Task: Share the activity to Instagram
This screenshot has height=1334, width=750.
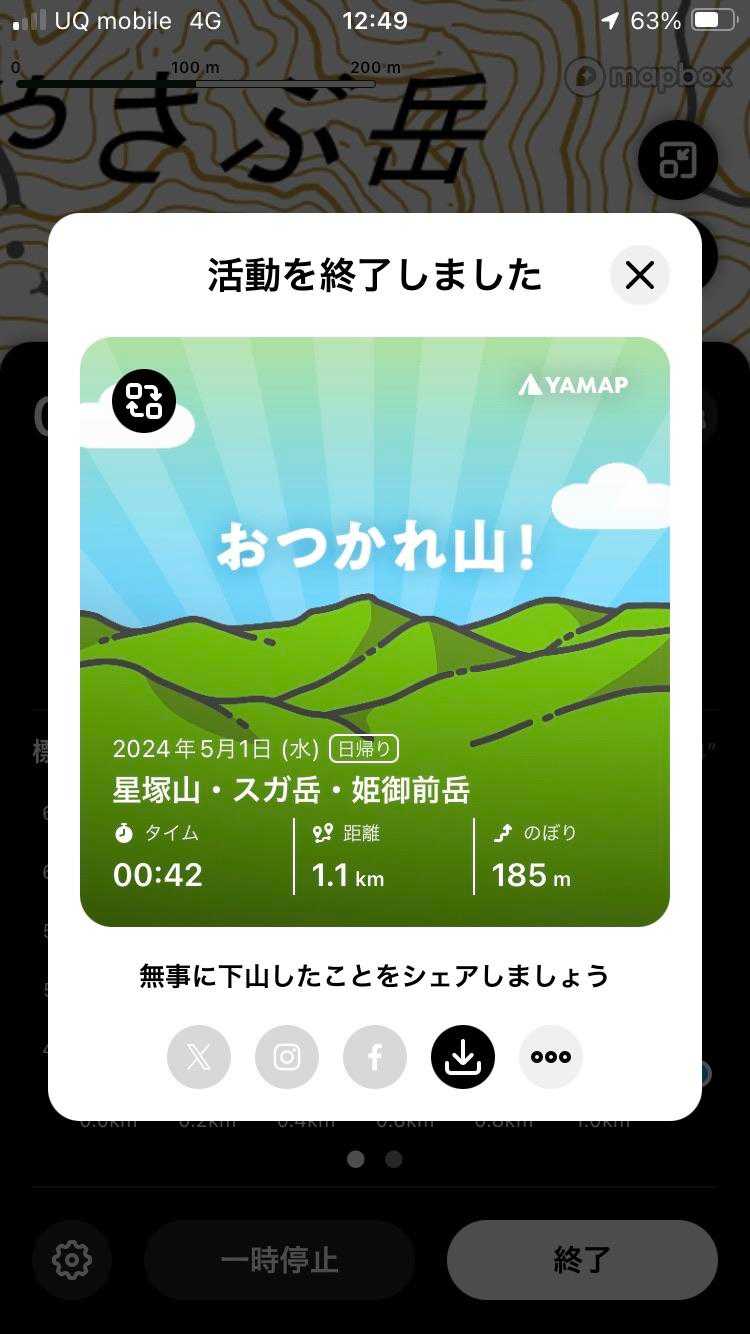Action: tap(287, 1057)
